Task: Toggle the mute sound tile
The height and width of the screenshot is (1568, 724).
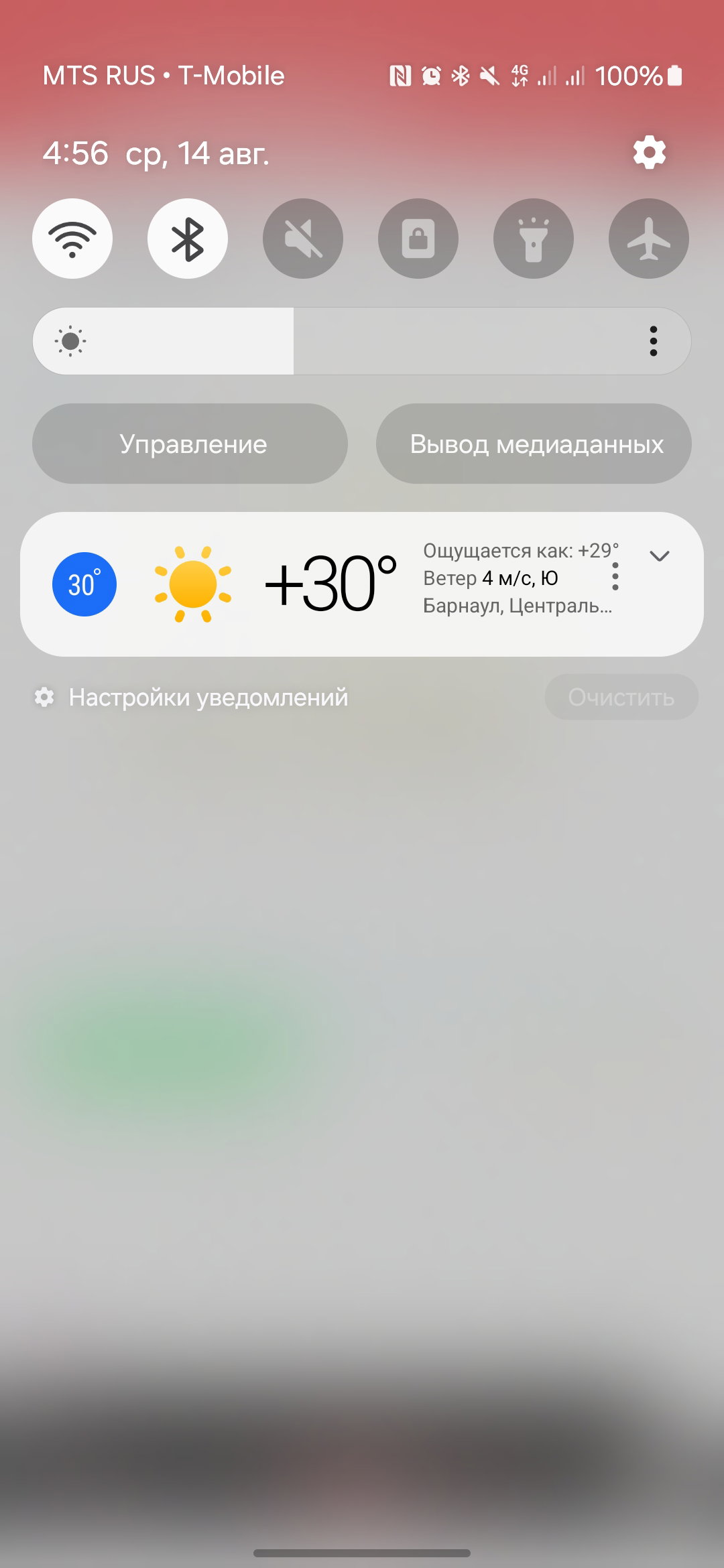Action: [303, 239]
